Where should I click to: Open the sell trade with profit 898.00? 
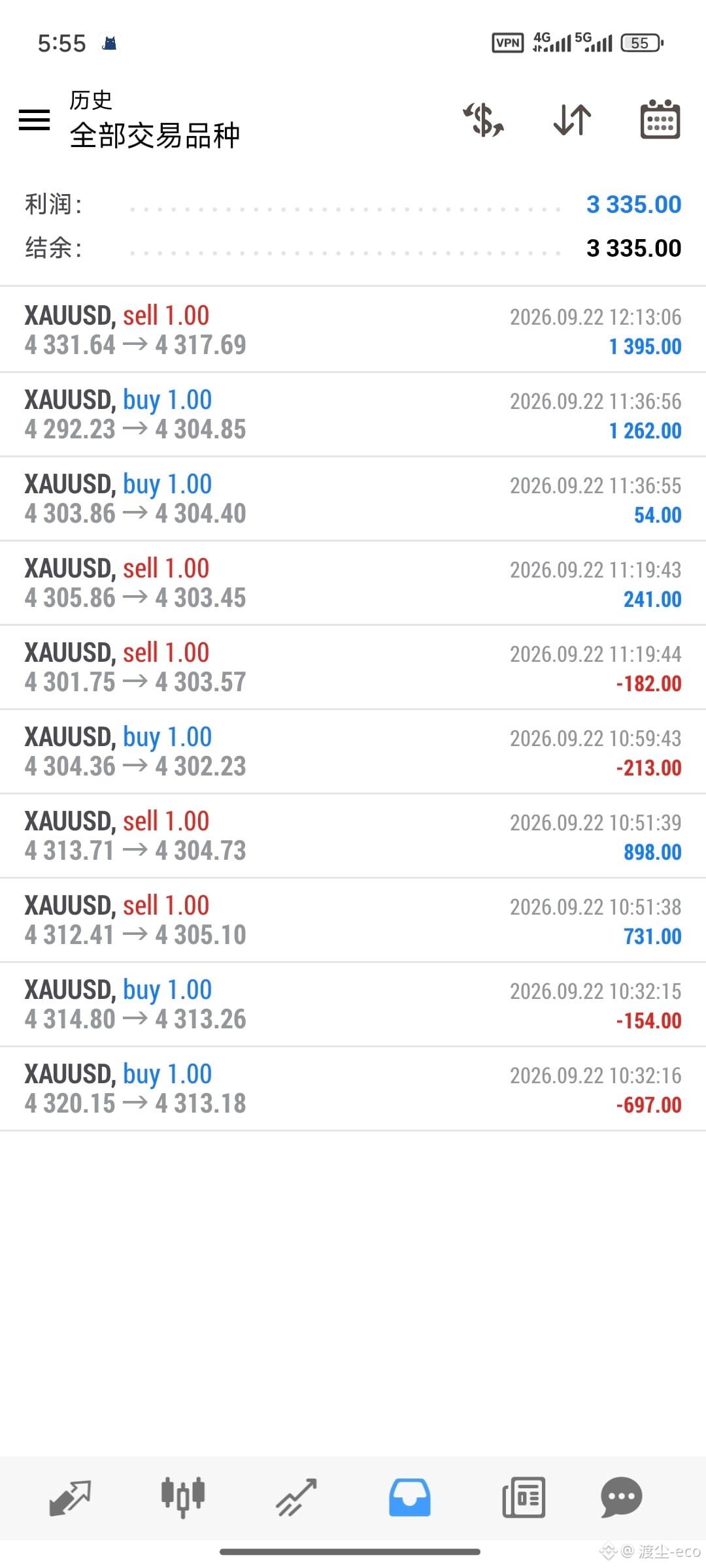click(353, 836)
